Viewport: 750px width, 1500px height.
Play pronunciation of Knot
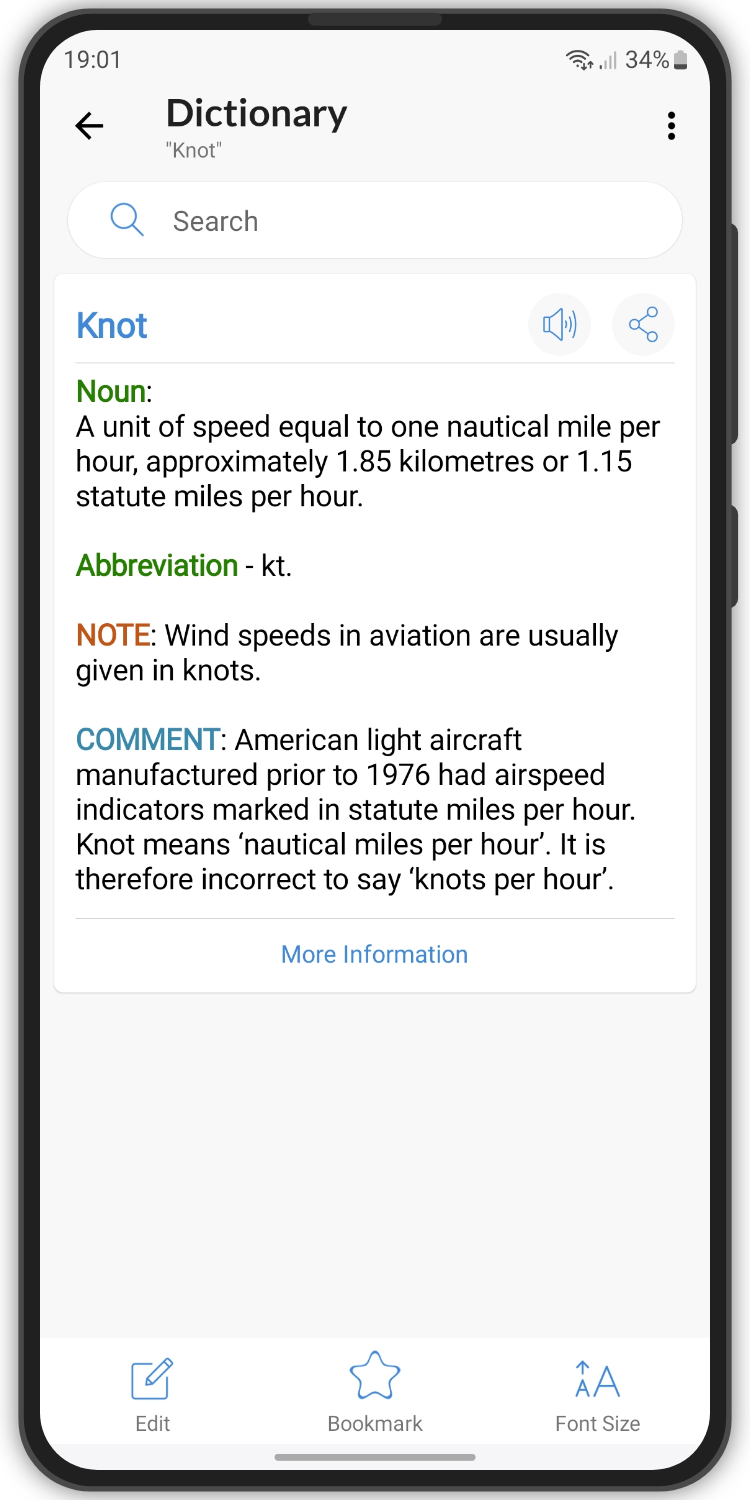tap(559, 324)
